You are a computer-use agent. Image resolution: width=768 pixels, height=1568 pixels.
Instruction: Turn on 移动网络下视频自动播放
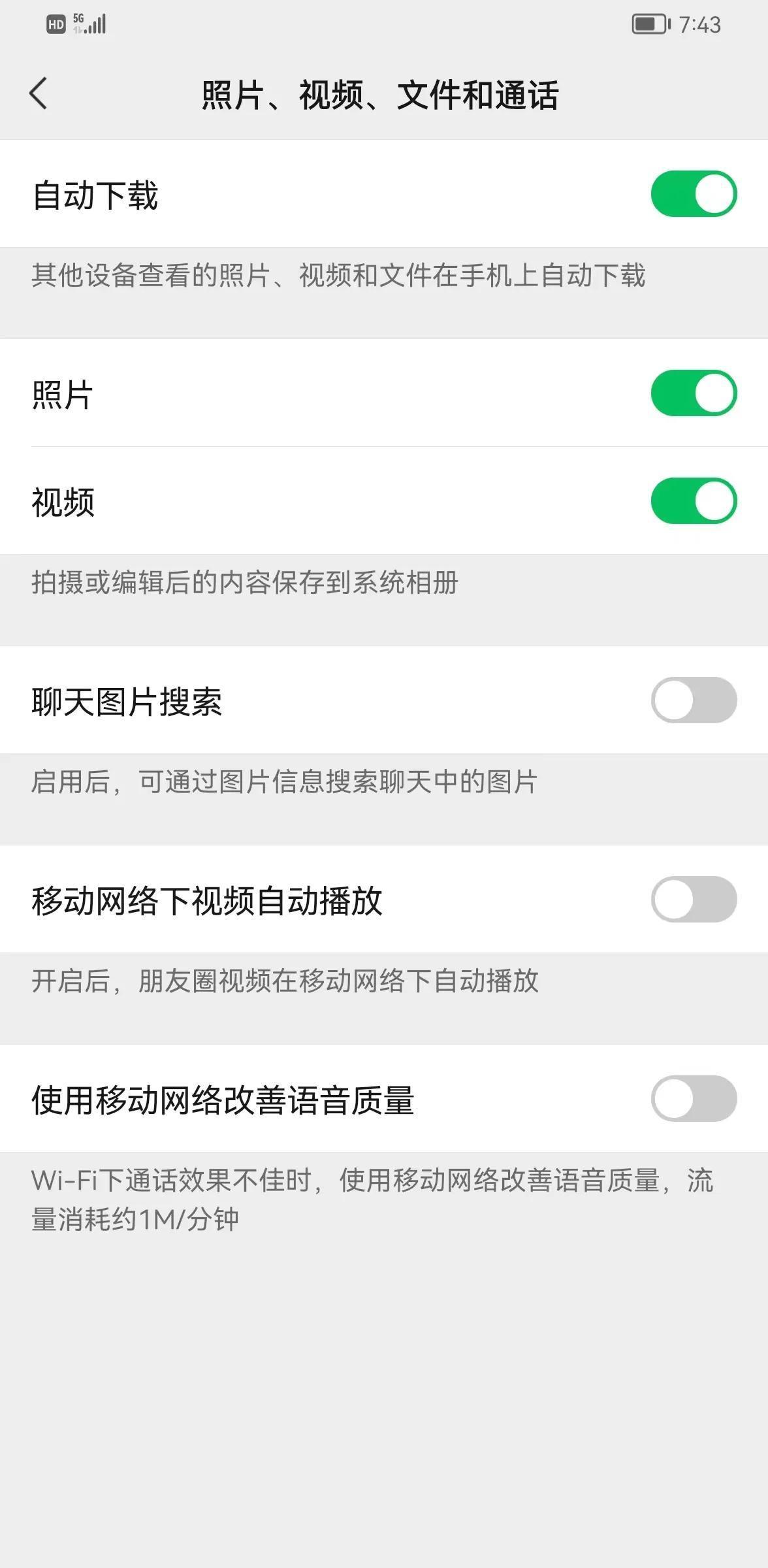[x=694, y=900]
